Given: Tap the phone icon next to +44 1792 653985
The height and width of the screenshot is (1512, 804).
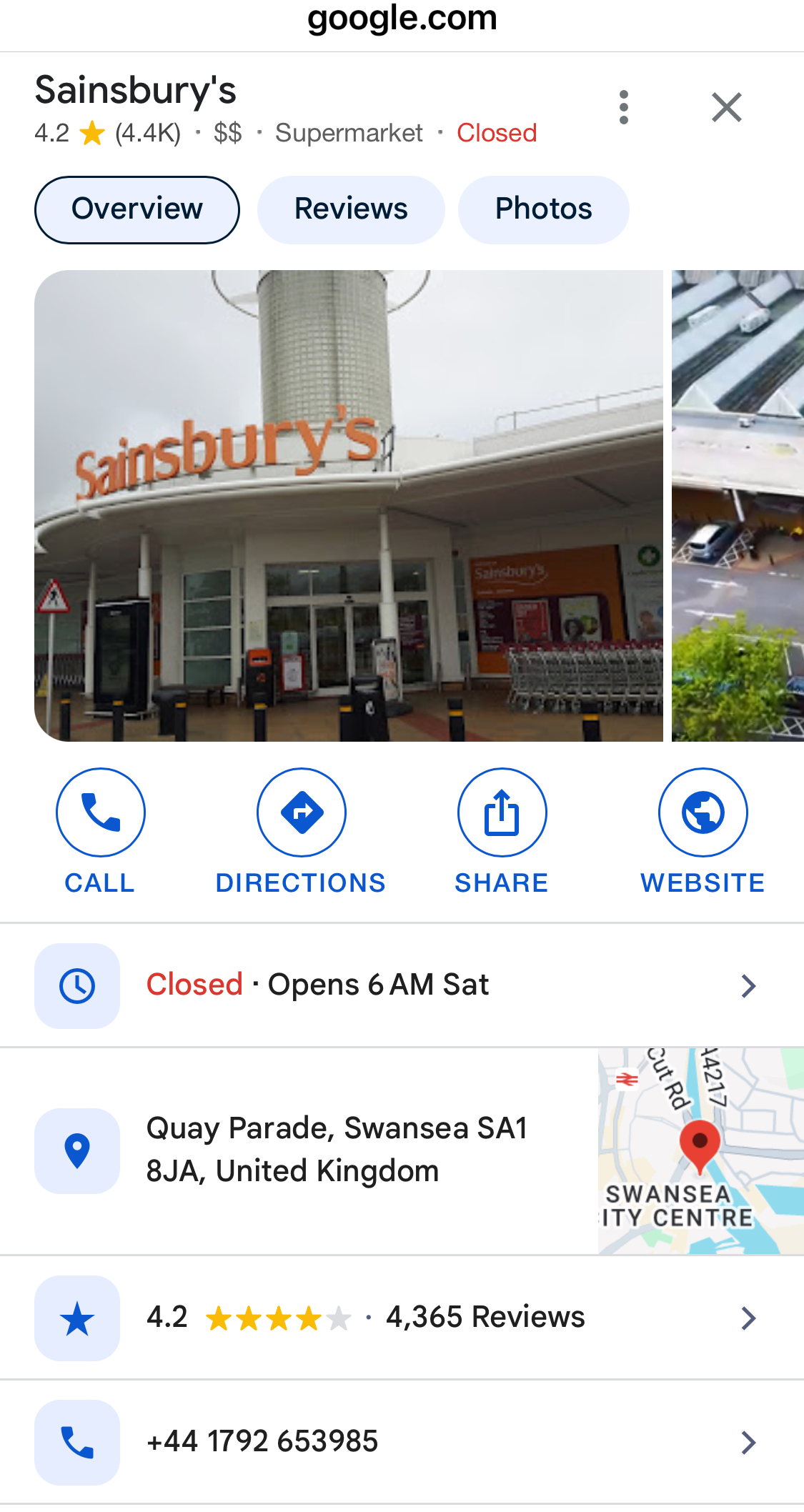Looking at the screenshot, I should pyautogui.click(x=77, y=1442).
